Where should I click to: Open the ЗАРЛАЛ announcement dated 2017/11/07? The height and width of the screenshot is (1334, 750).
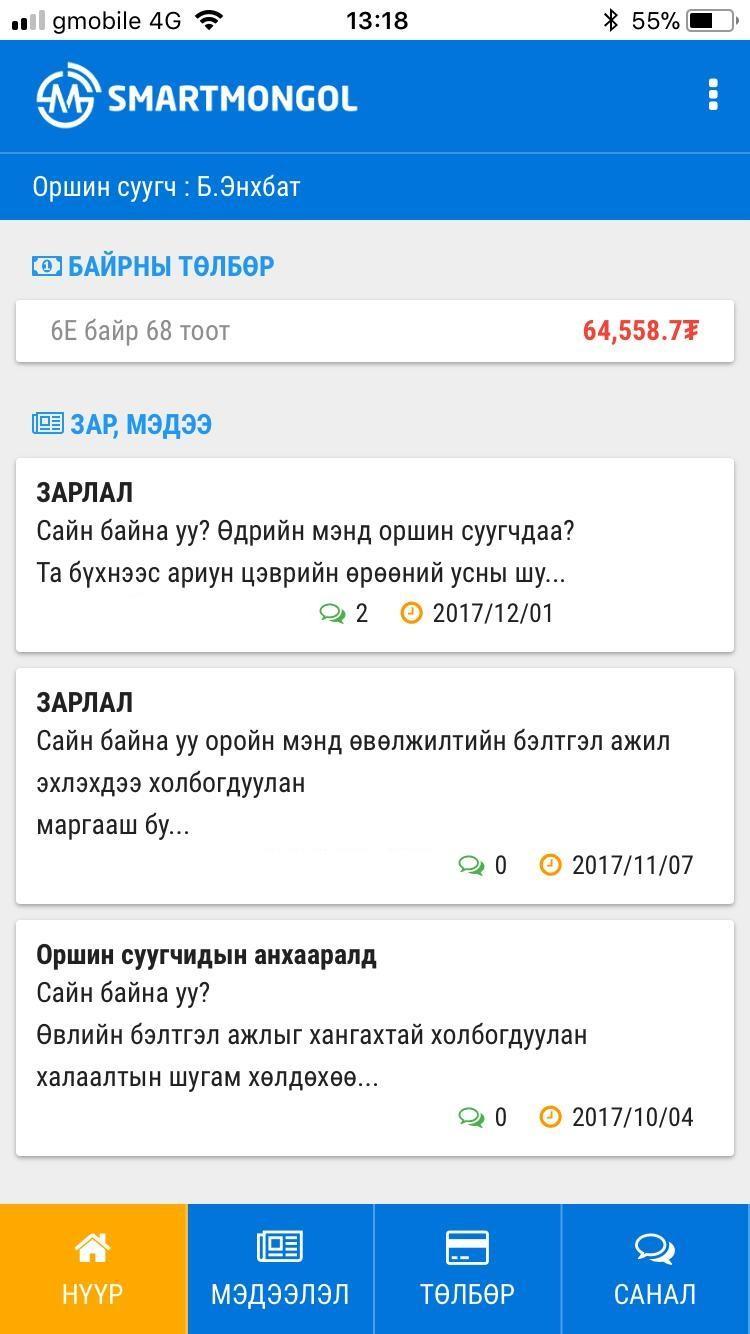pyautogui.click(x=375, y=786)
